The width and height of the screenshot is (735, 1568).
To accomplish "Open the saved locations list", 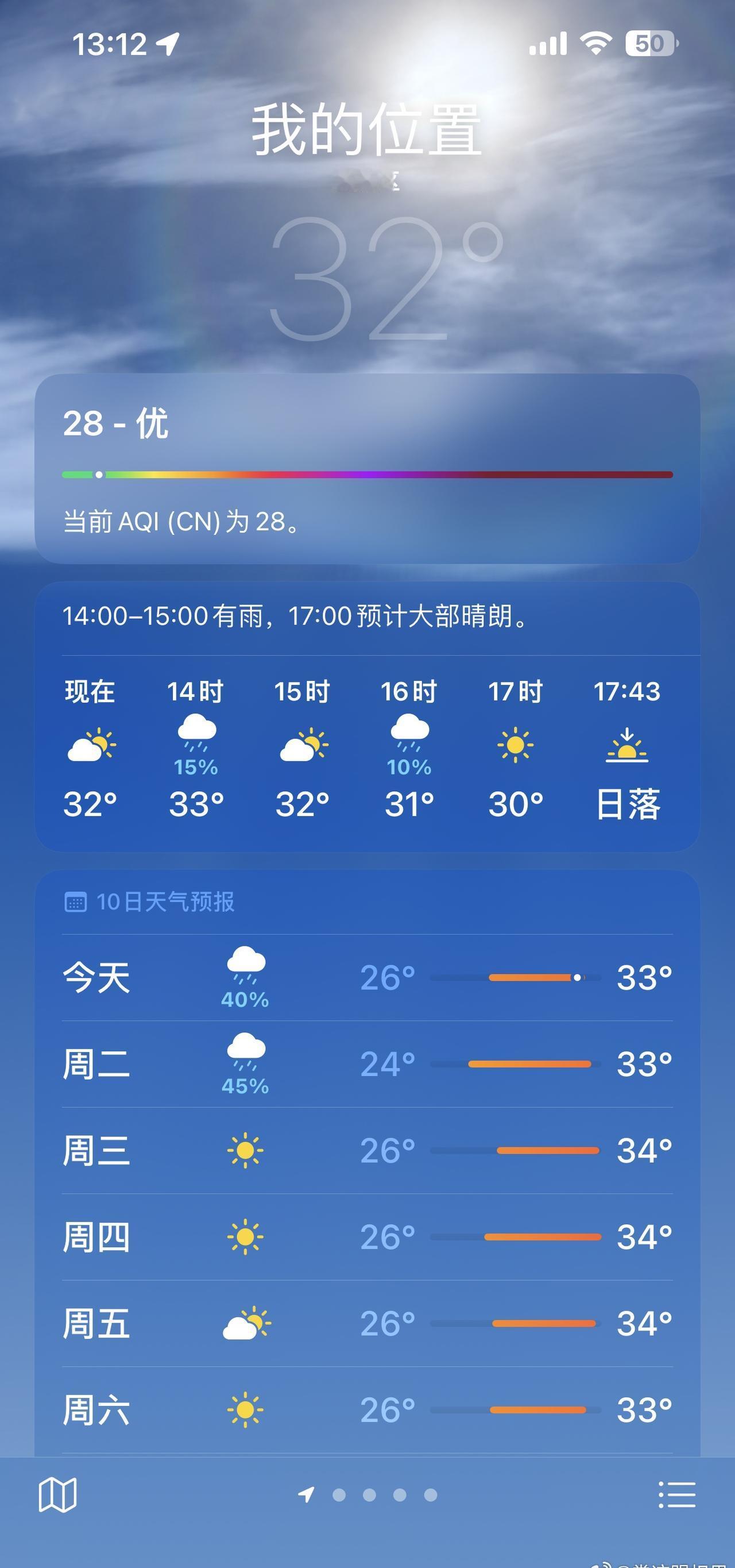I will 676,1495.
